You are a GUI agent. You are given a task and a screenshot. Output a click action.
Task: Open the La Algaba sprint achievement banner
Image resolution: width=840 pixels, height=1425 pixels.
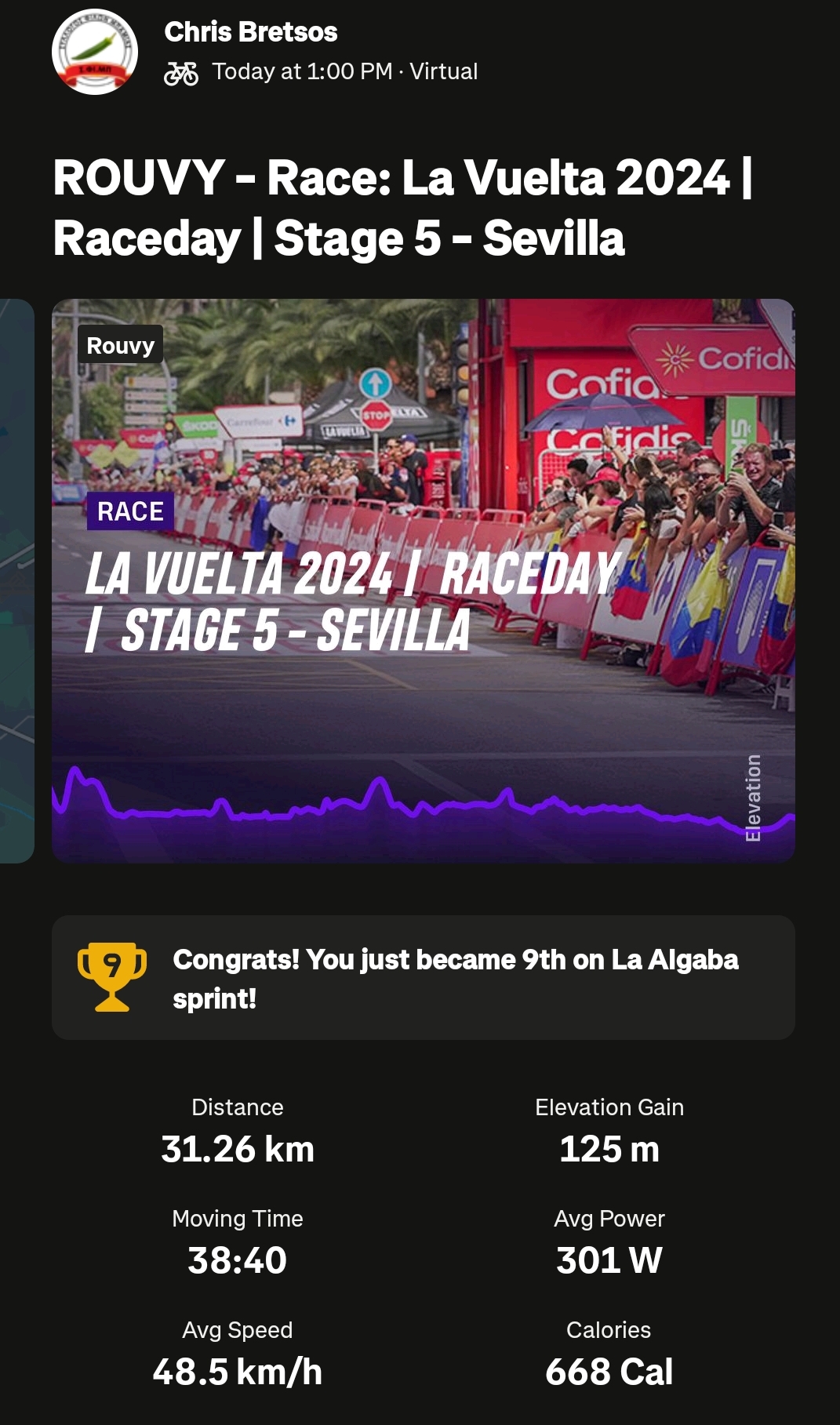pyautogui.click(x=423, y=977)
